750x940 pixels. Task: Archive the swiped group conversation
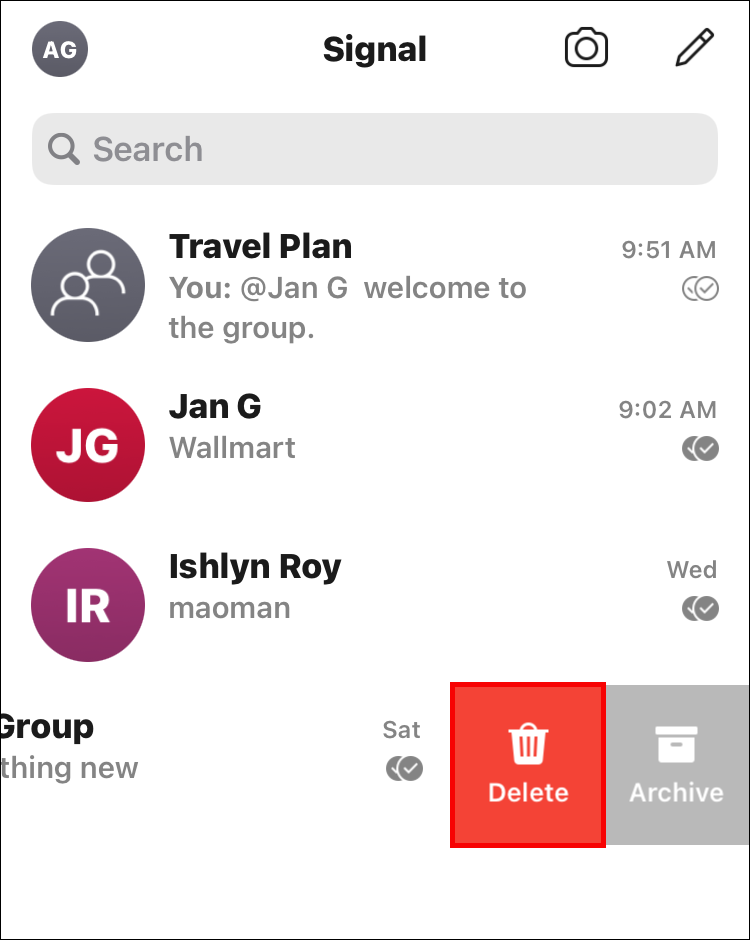click(x=677, y=765)
